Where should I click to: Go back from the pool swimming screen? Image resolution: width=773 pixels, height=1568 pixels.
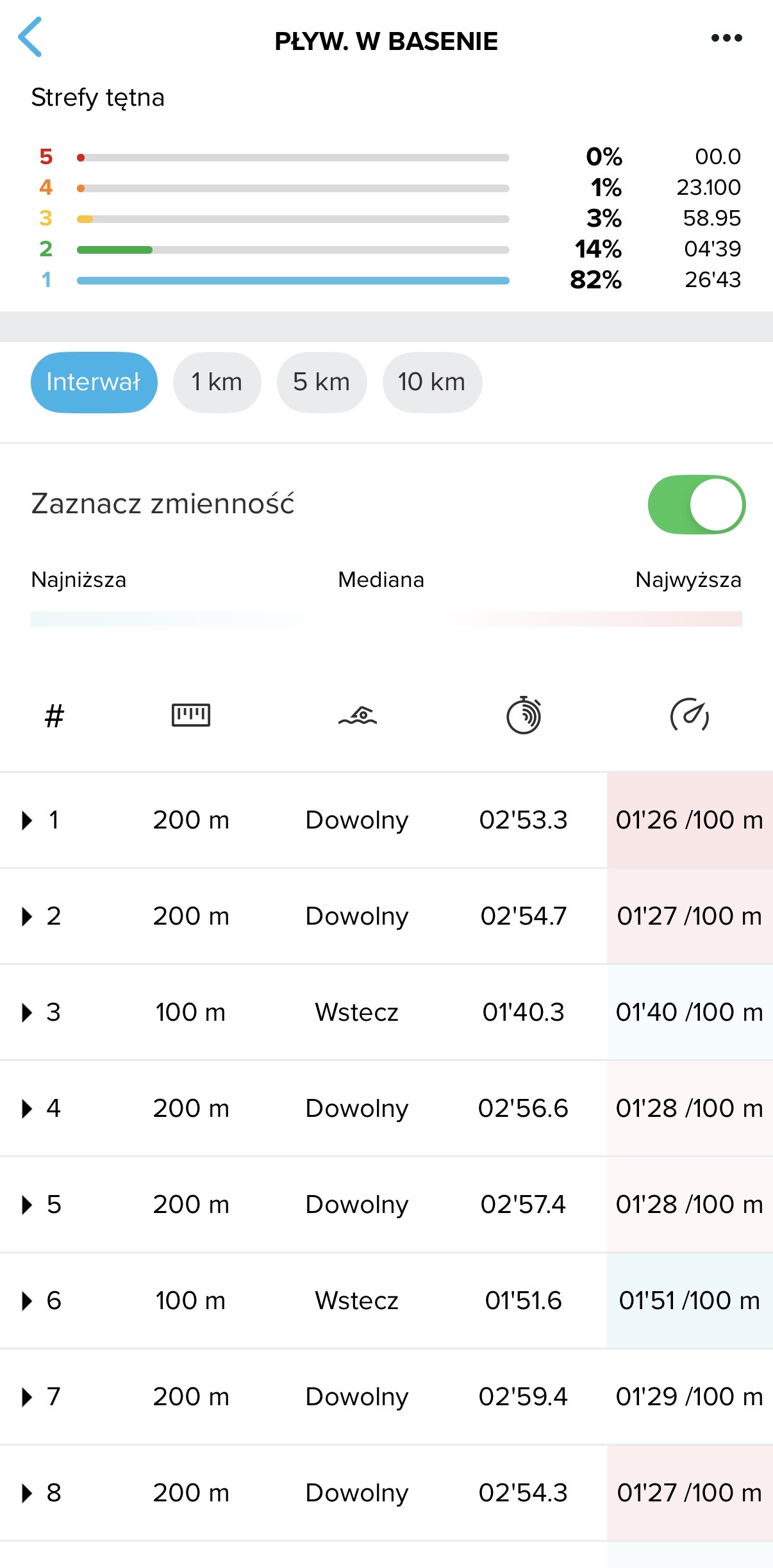(x=30, y=38)
